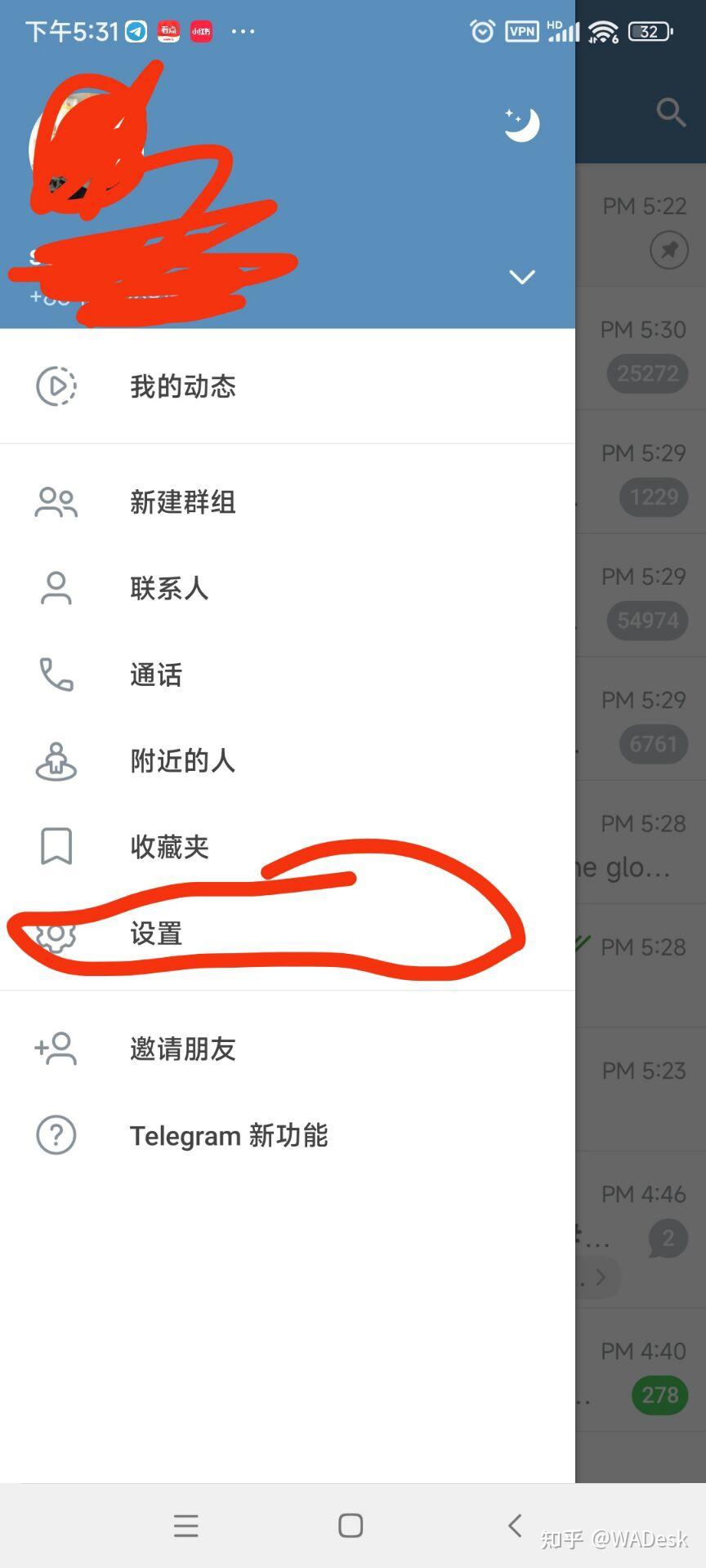Open Telegram Settings from side menu
This screenshot has width=706, height=1568.
154,934
